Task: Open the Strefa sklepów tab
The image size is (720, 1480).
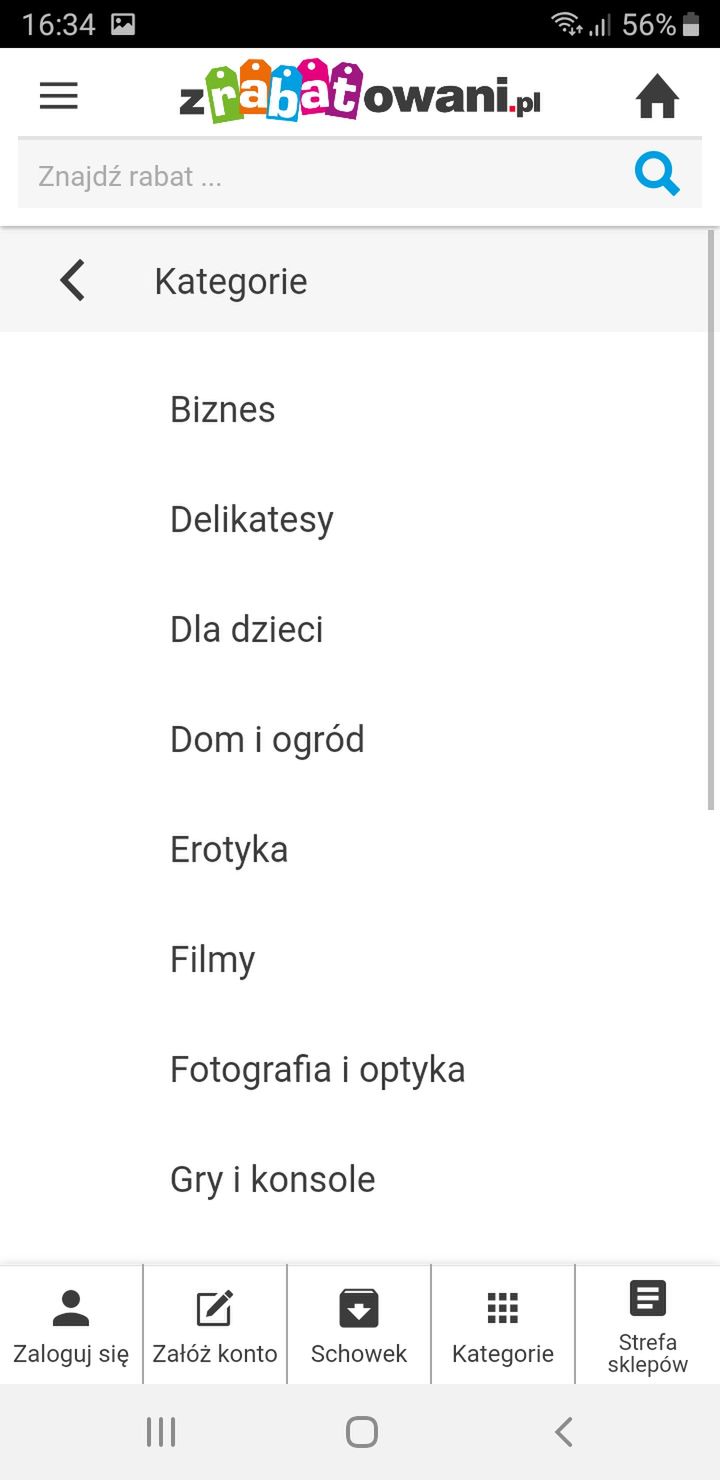Action: (648, 1325)
